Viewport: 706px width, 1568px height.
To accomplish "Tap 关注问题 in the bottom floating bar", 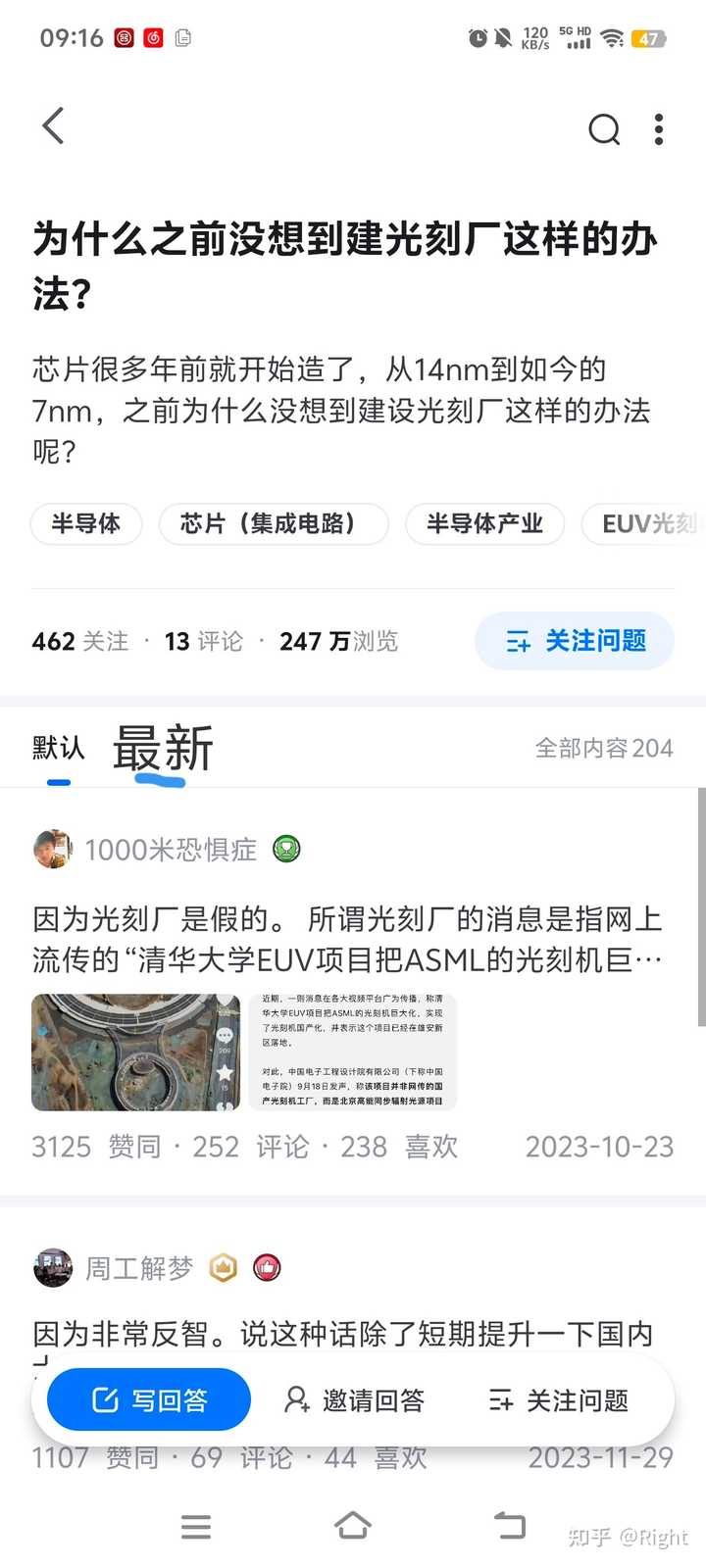I will click(x=559, y=1400).
